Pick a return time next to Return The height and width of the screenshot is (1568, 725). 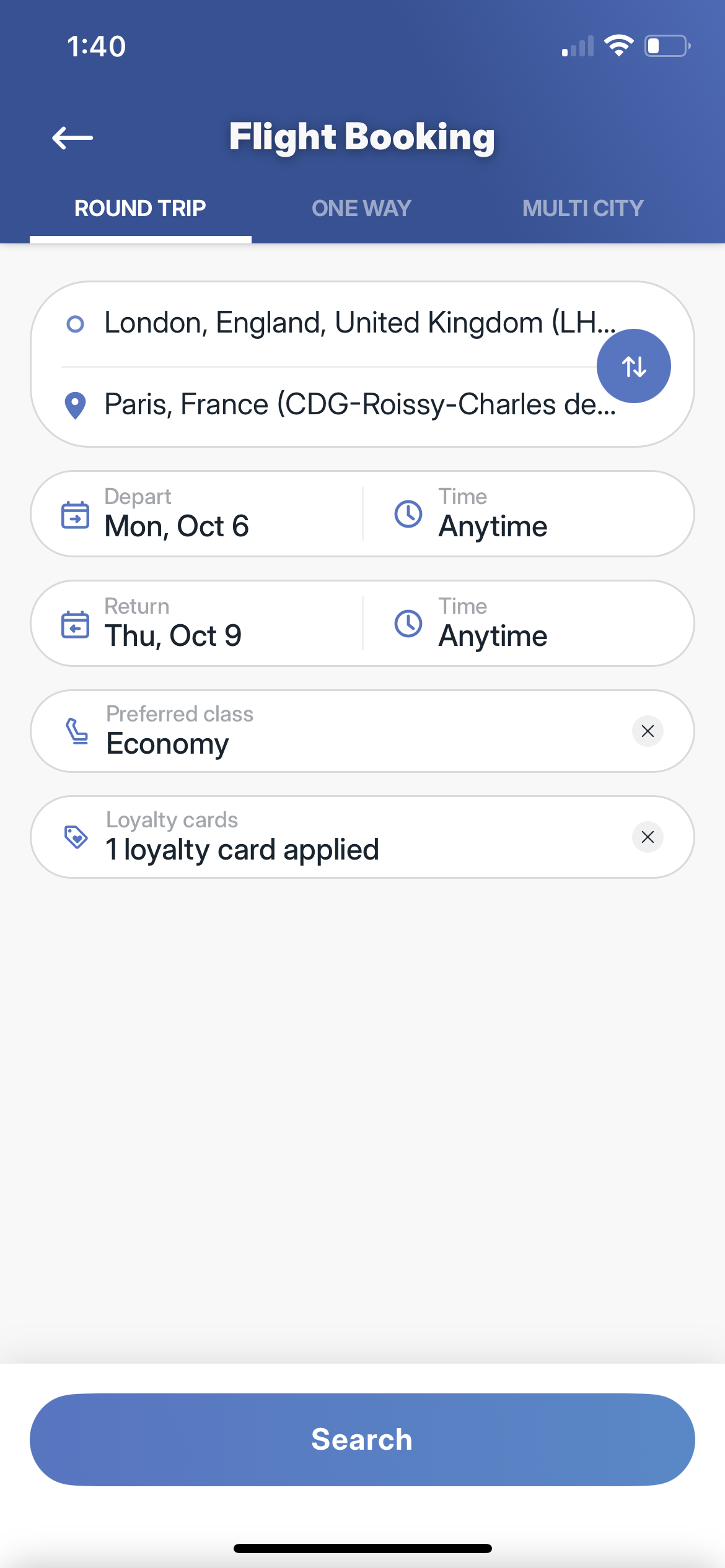coord(528,623)
